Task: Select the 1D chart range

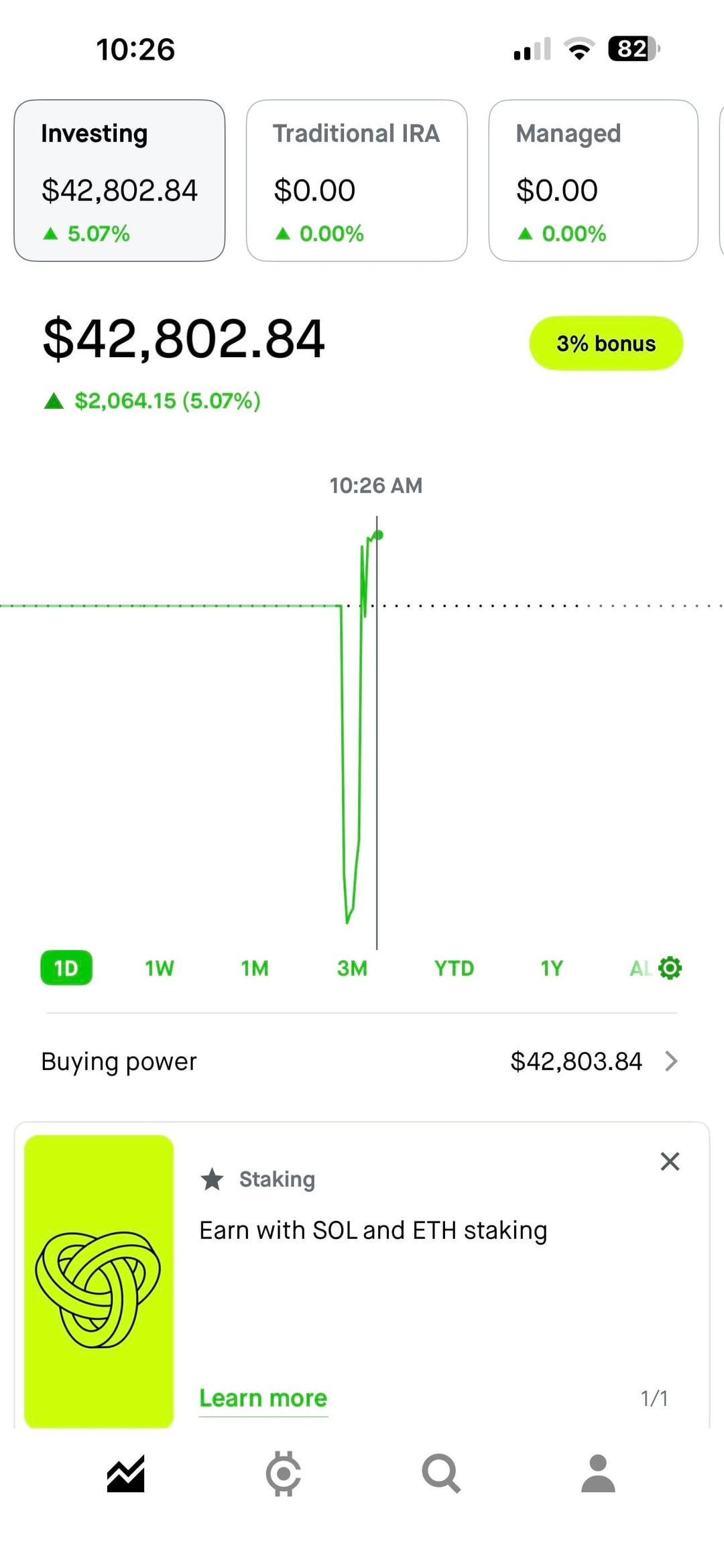Action: (x=66, y=968)
